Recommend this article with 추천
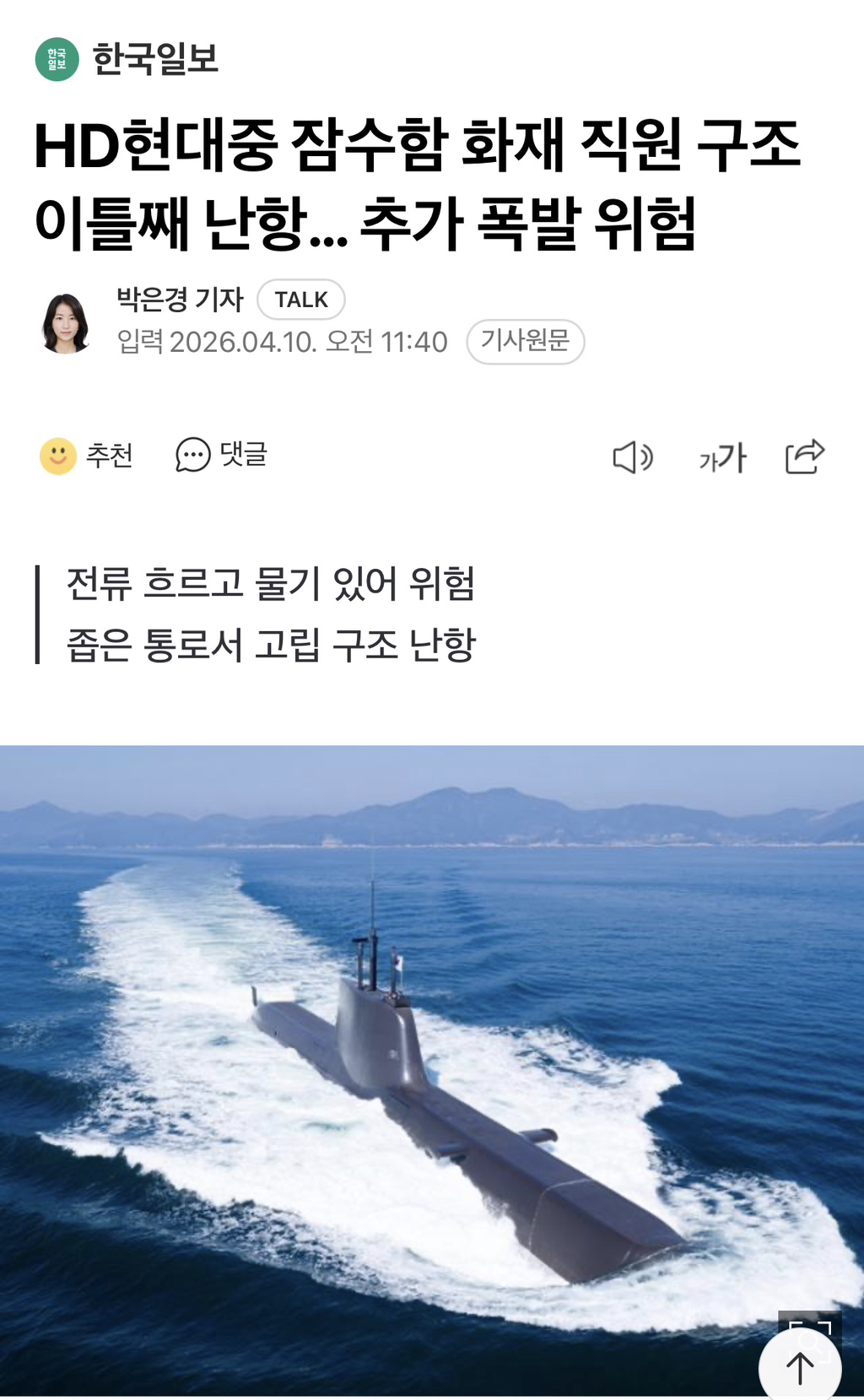The image size is (864, 1400). pos(87,456)
